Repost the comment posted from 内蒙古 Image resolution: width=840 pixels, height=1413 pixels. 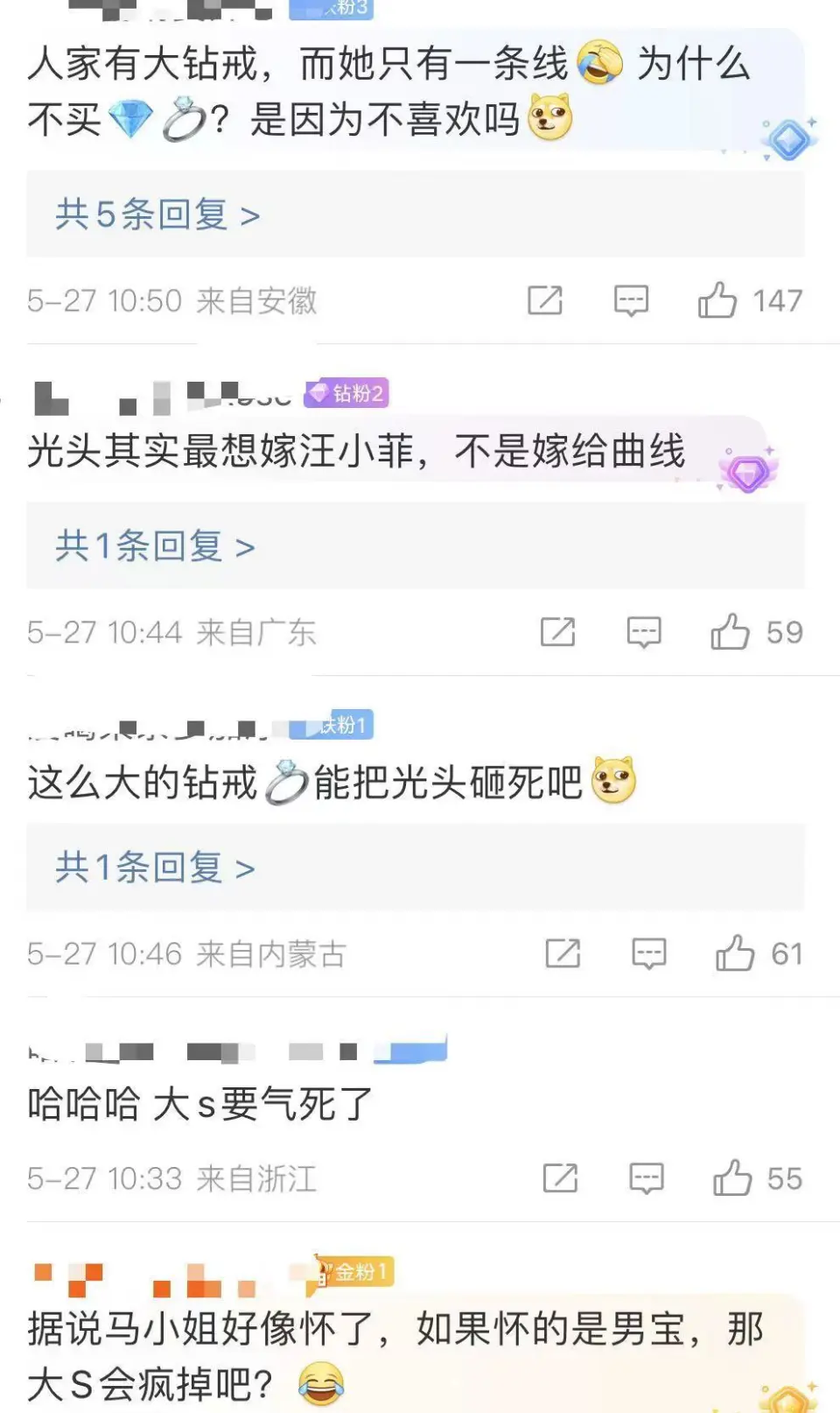(x=563, y=953)
